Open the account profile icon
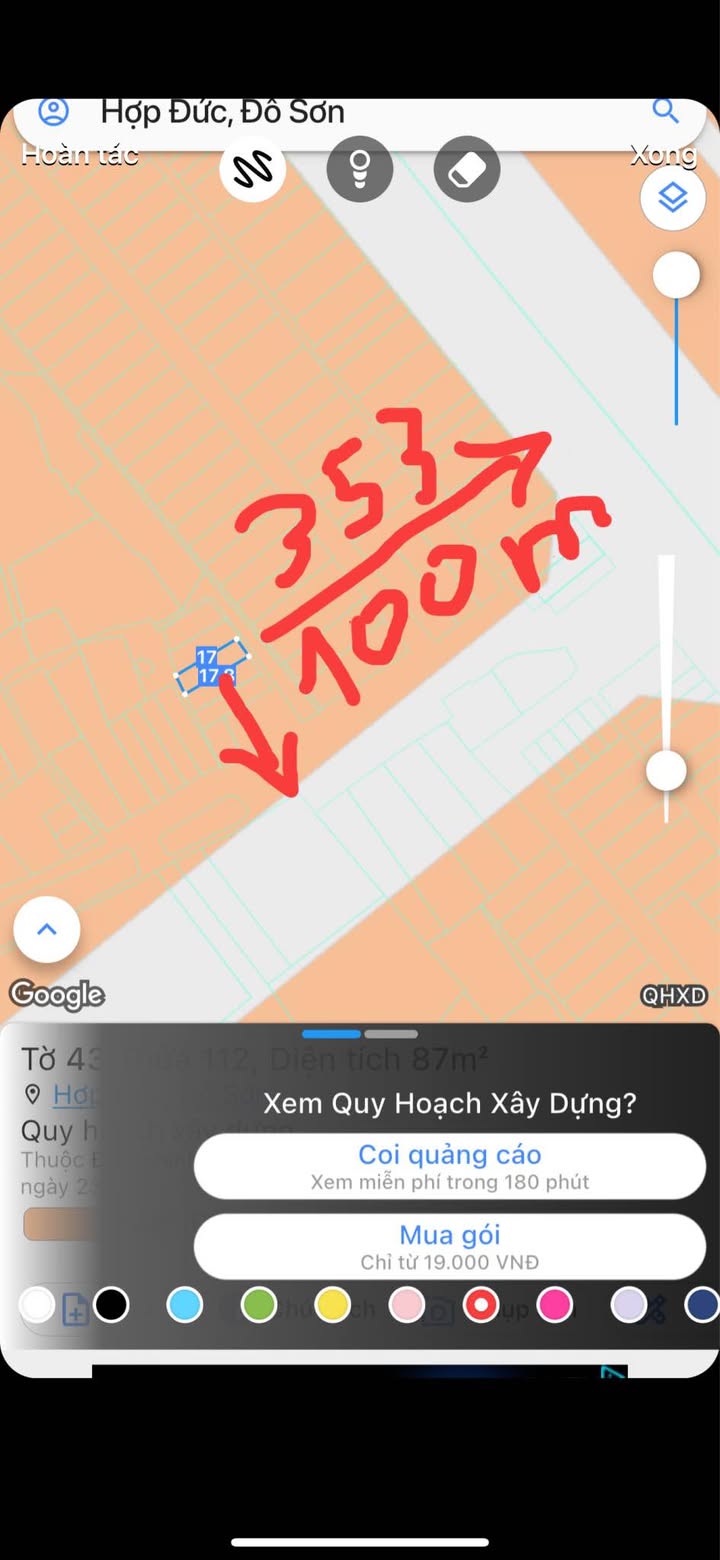720x1560 pixels. (52, 111)
